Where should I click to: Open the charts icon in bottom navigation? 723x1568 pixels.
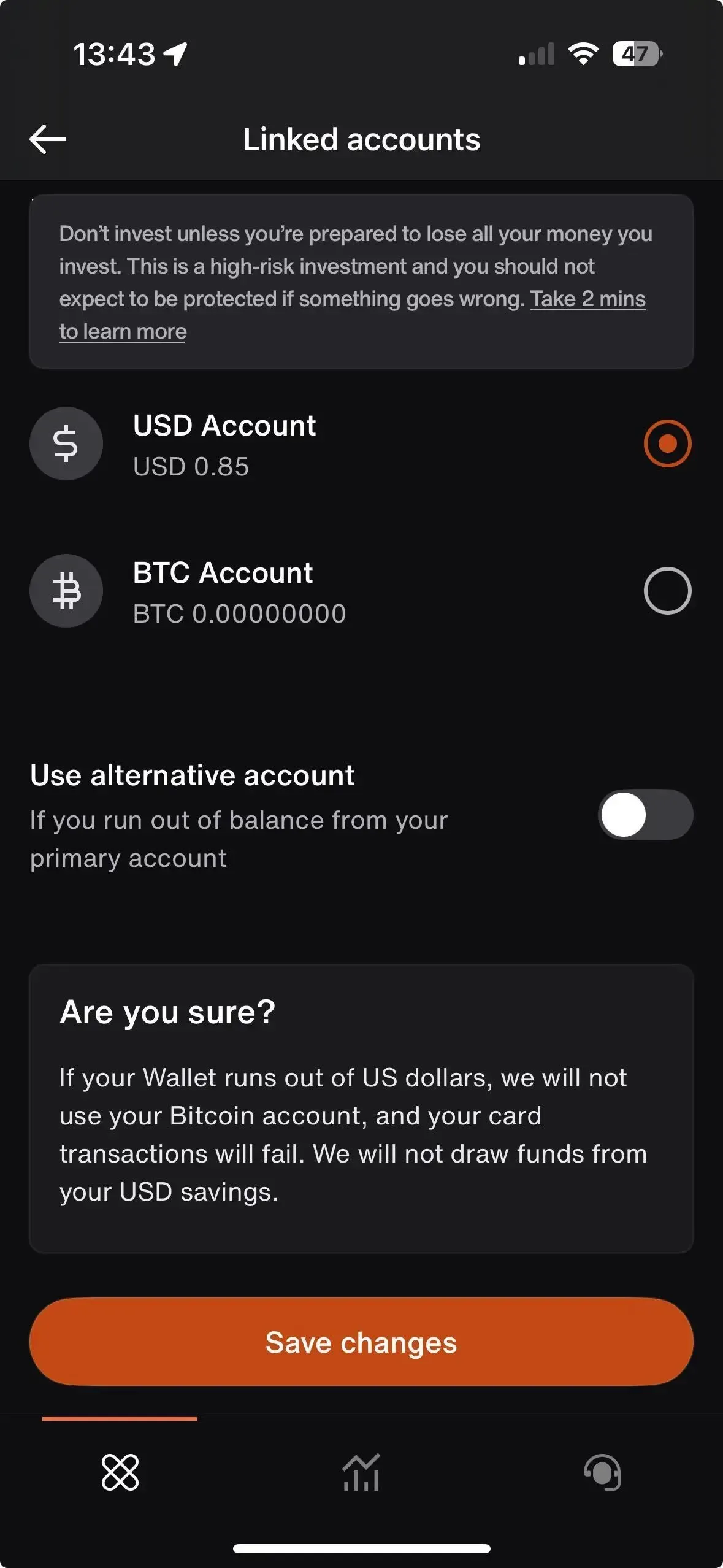tap(361, 1472)
